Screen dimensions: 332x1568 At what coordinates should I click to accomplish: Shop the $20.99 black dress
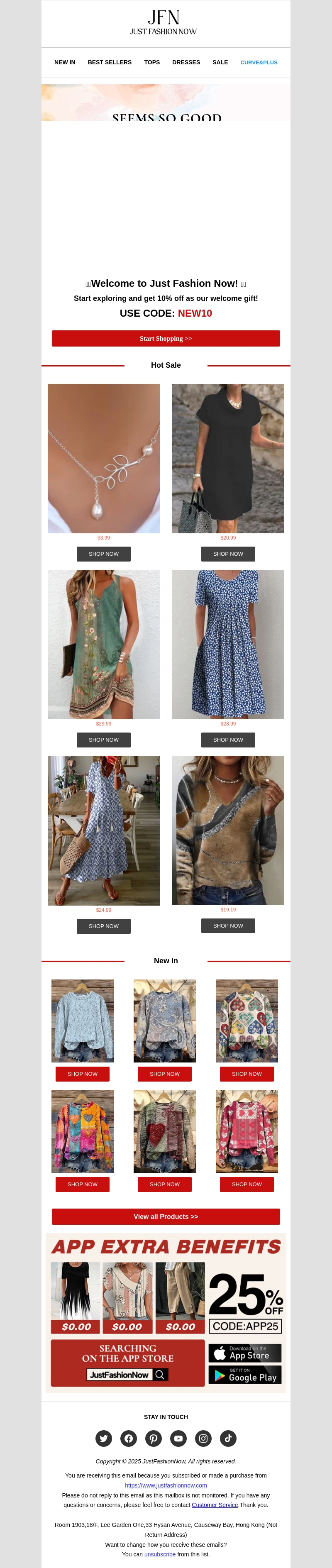[228, 554]
